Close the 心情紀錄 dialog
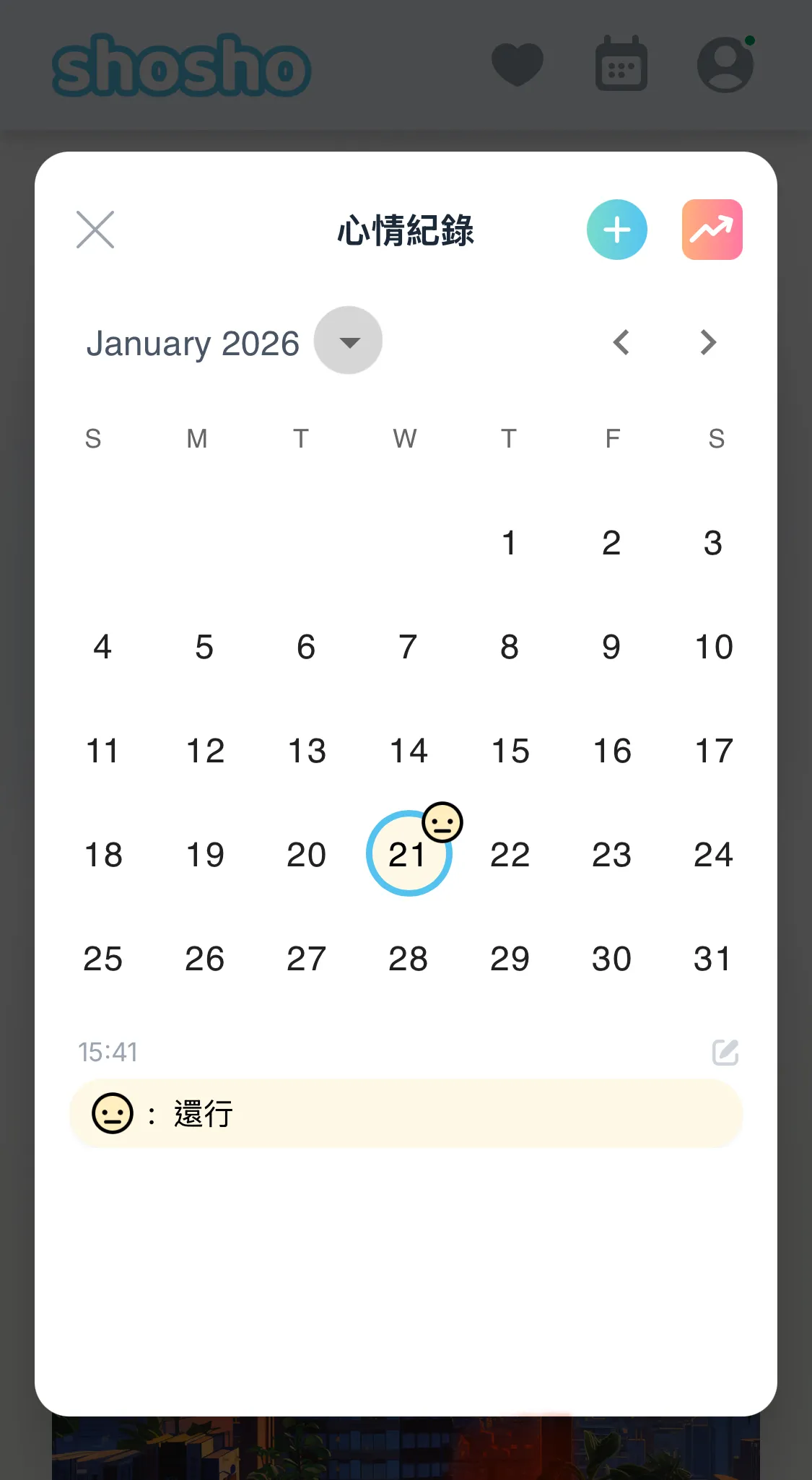Screen dimensions: 812x1480 (95, 230)
